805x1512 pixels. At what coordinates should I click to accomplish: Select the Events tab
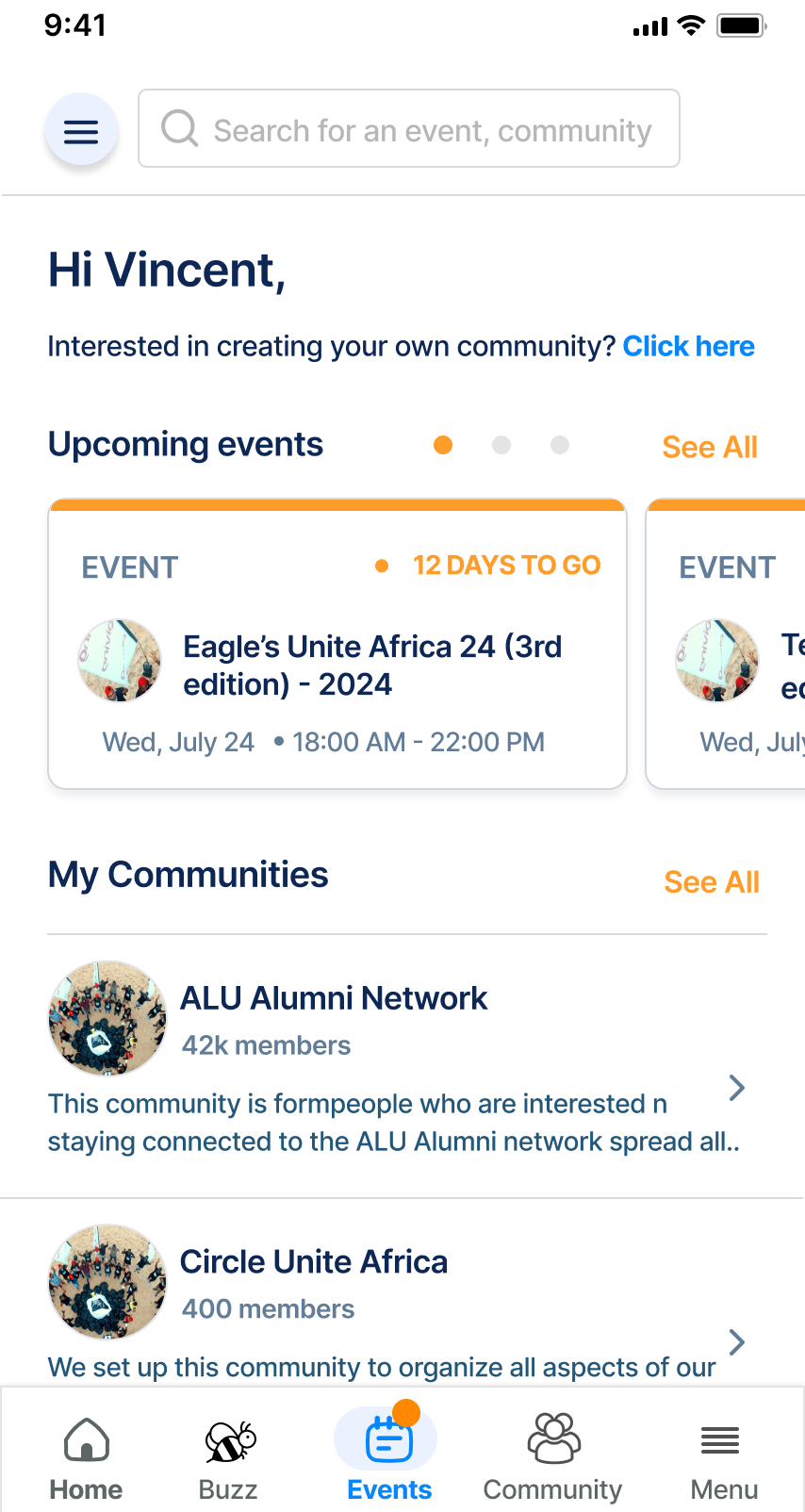tap(388, 1457)
